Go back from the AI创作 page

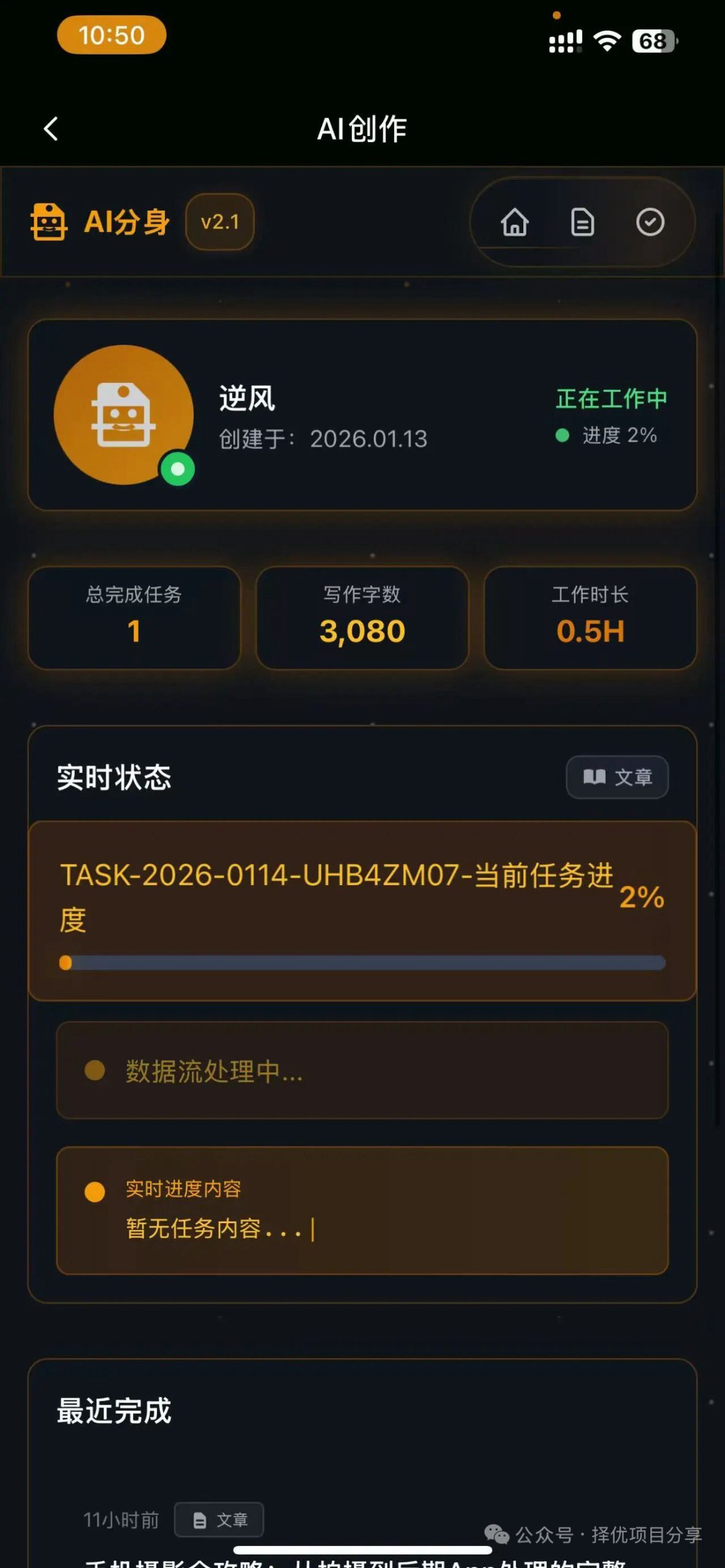tap(51, 129)
